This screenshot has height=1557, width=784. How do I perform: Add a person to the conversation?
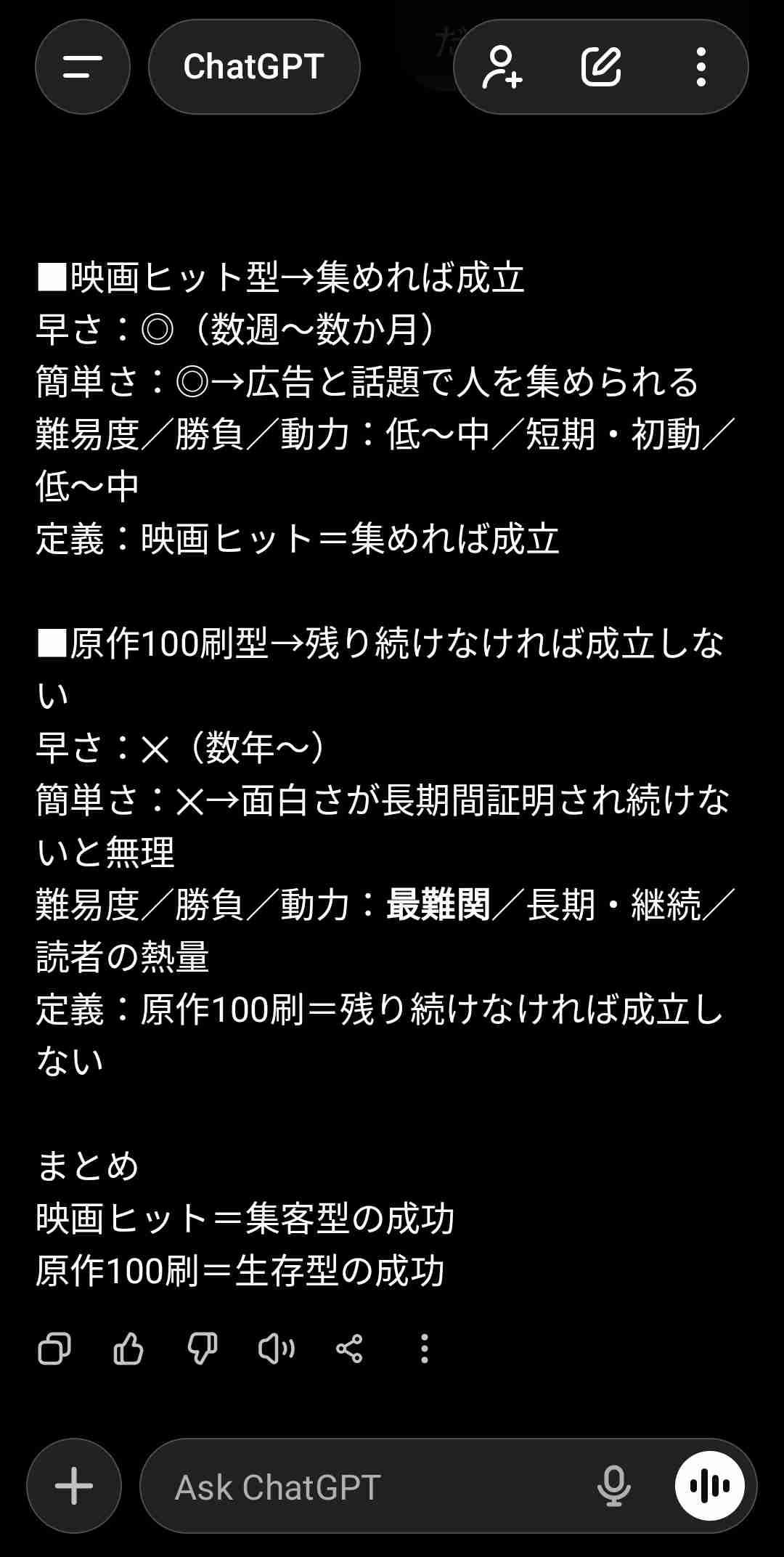(x=503, y=65)
